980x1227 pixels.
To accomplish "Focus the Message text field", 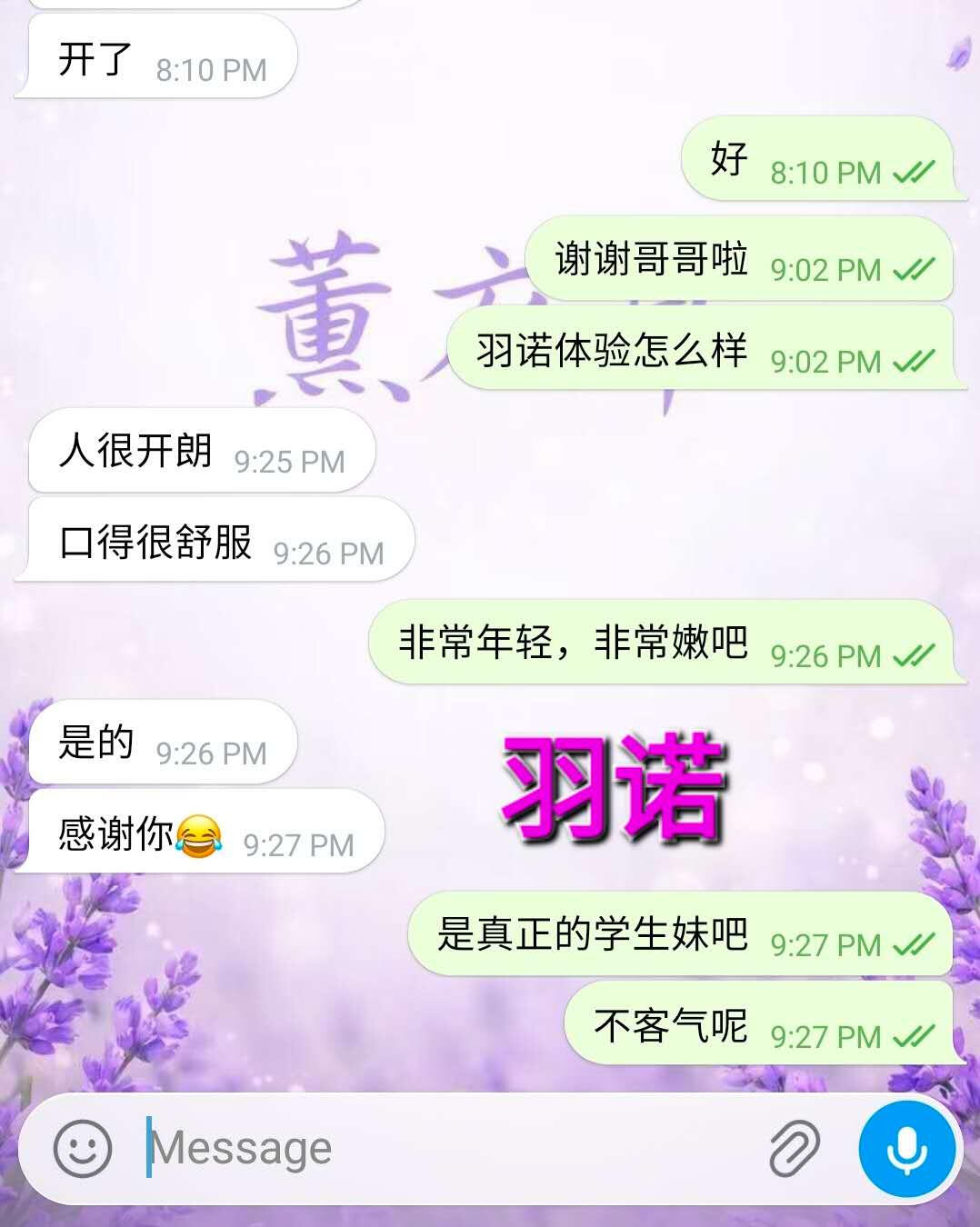I will tap(436, 1148).
